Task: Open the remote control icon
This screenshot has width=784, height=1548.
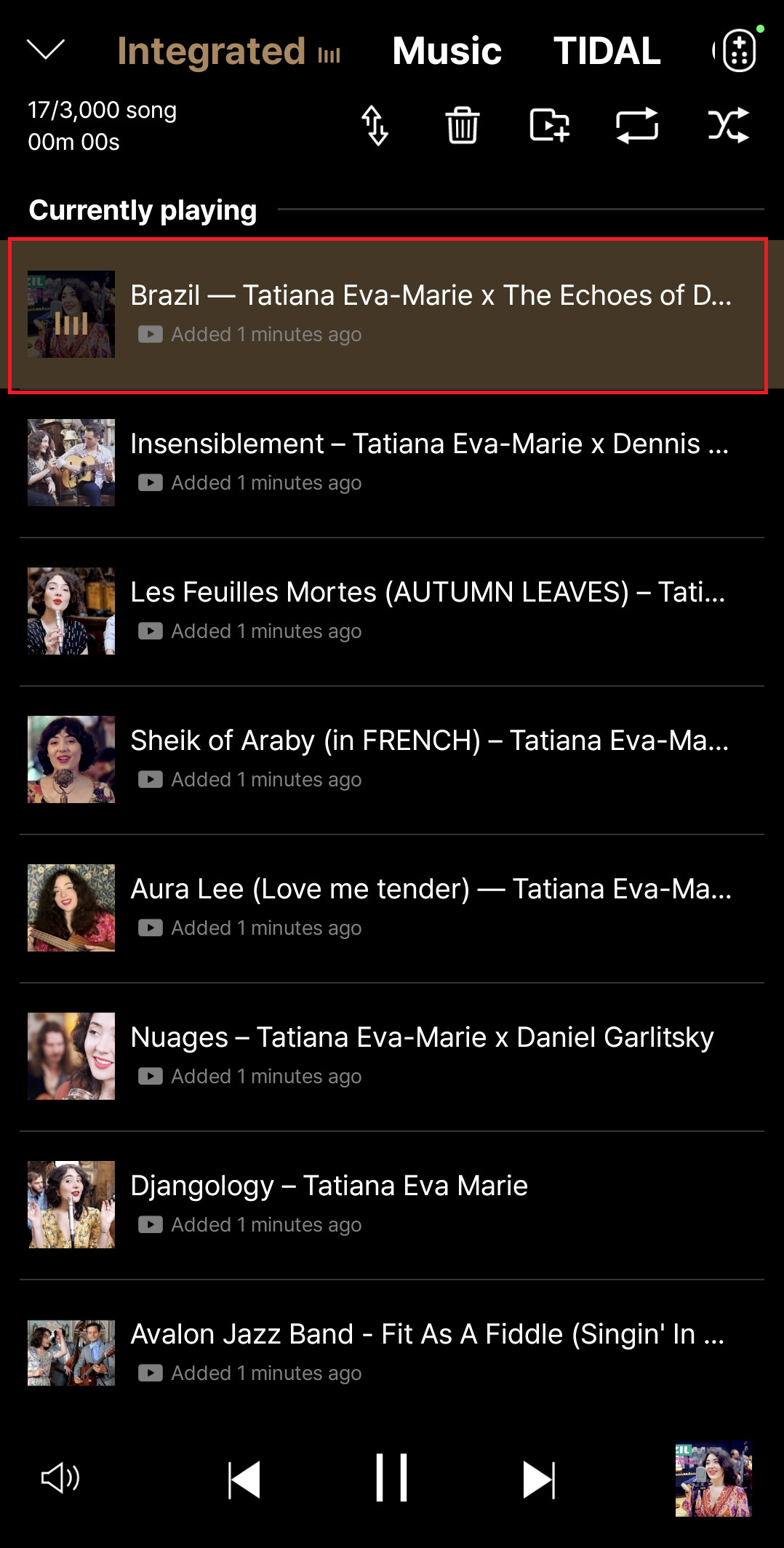Action: [738, 50]
